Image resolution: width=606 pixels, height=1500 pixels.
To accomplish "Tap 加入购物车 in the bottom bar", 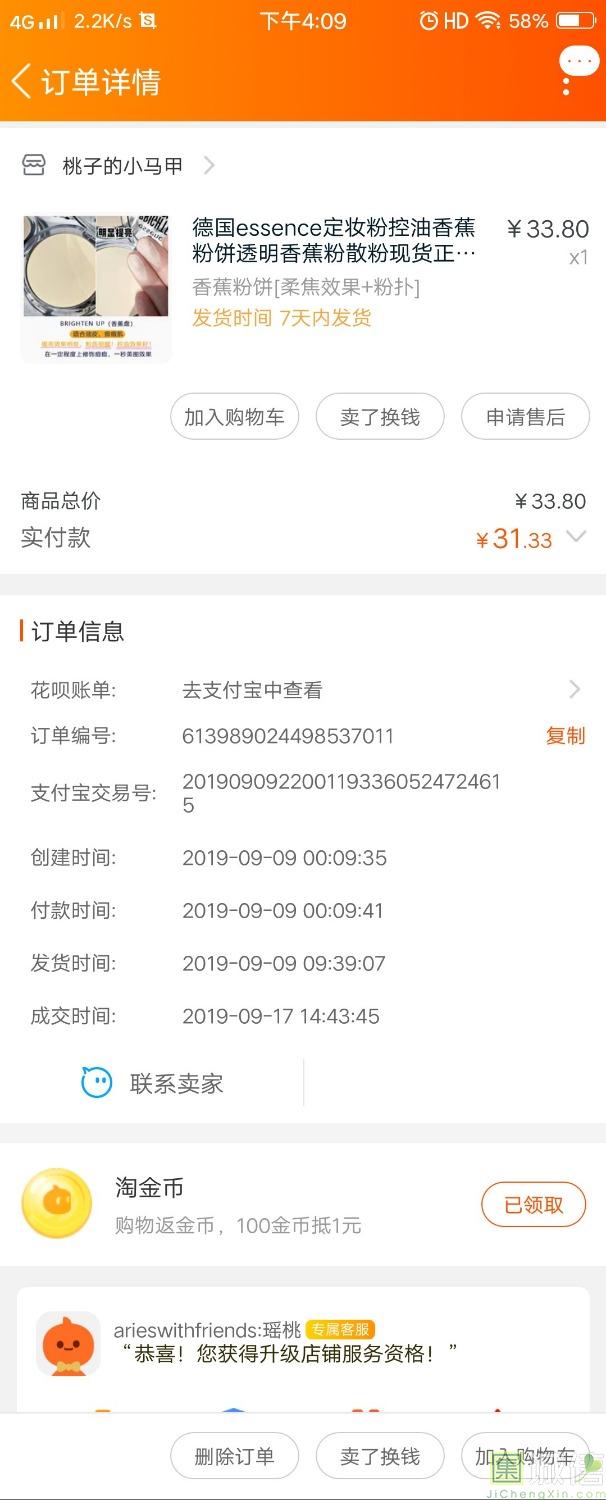I will point(525,1456).
